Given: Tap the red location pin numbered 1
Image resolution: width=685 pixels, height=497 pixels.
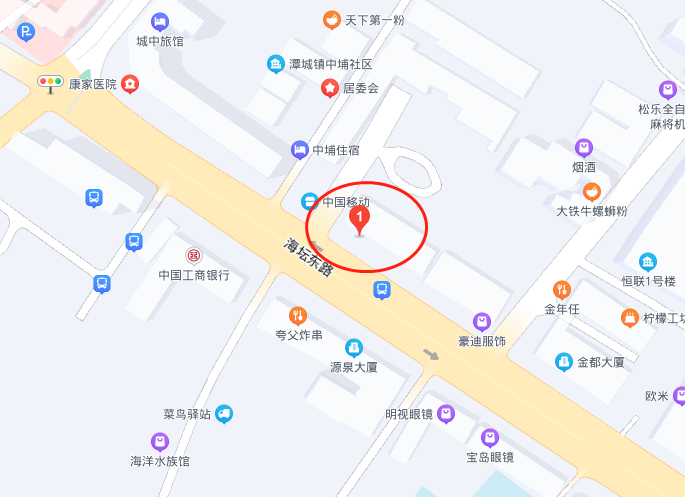Looking at the screenshot, I should (x=362, y=216).
